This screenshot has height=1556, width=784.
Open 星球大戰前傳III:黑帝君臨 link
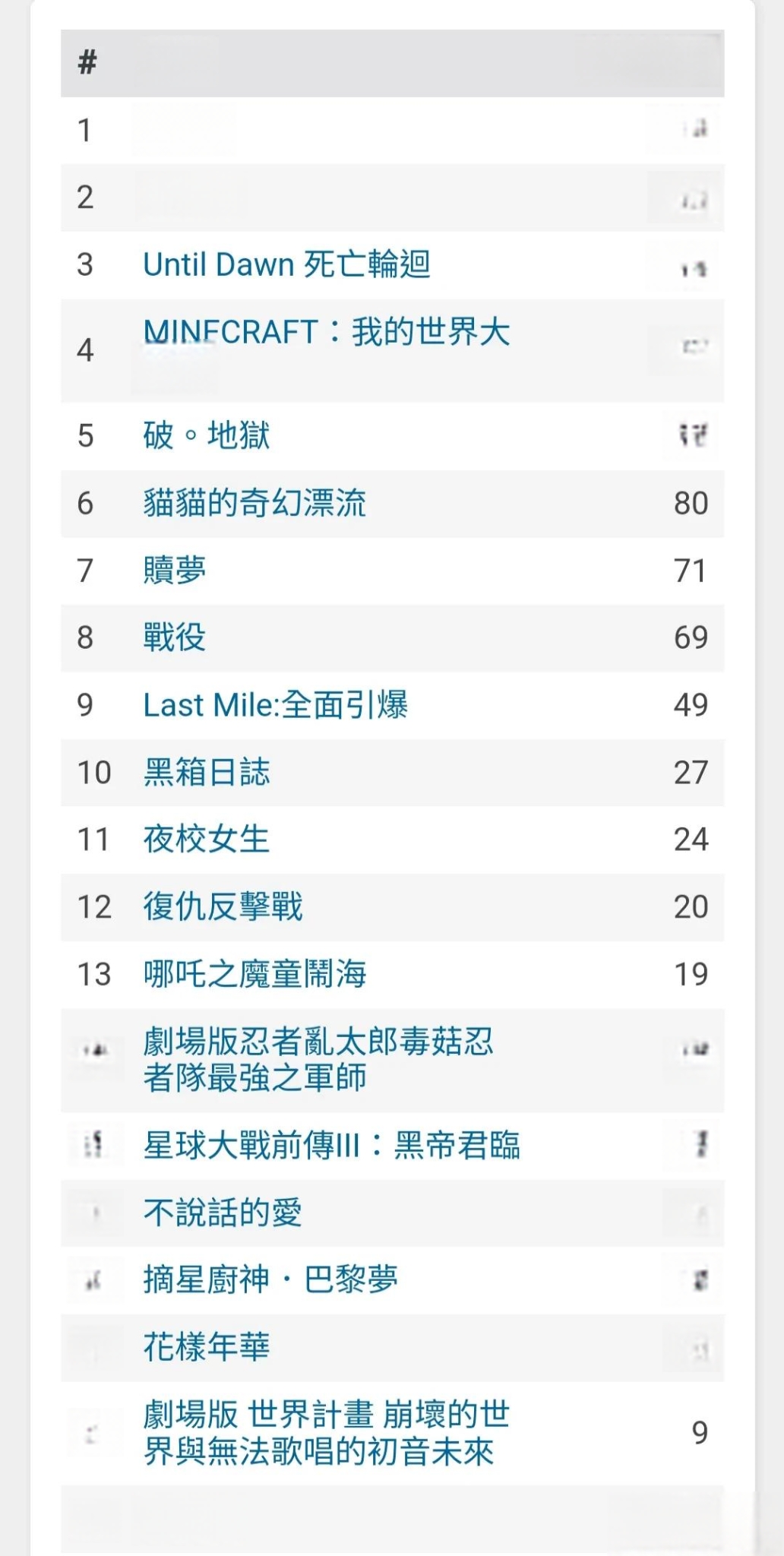[332, 1146]
